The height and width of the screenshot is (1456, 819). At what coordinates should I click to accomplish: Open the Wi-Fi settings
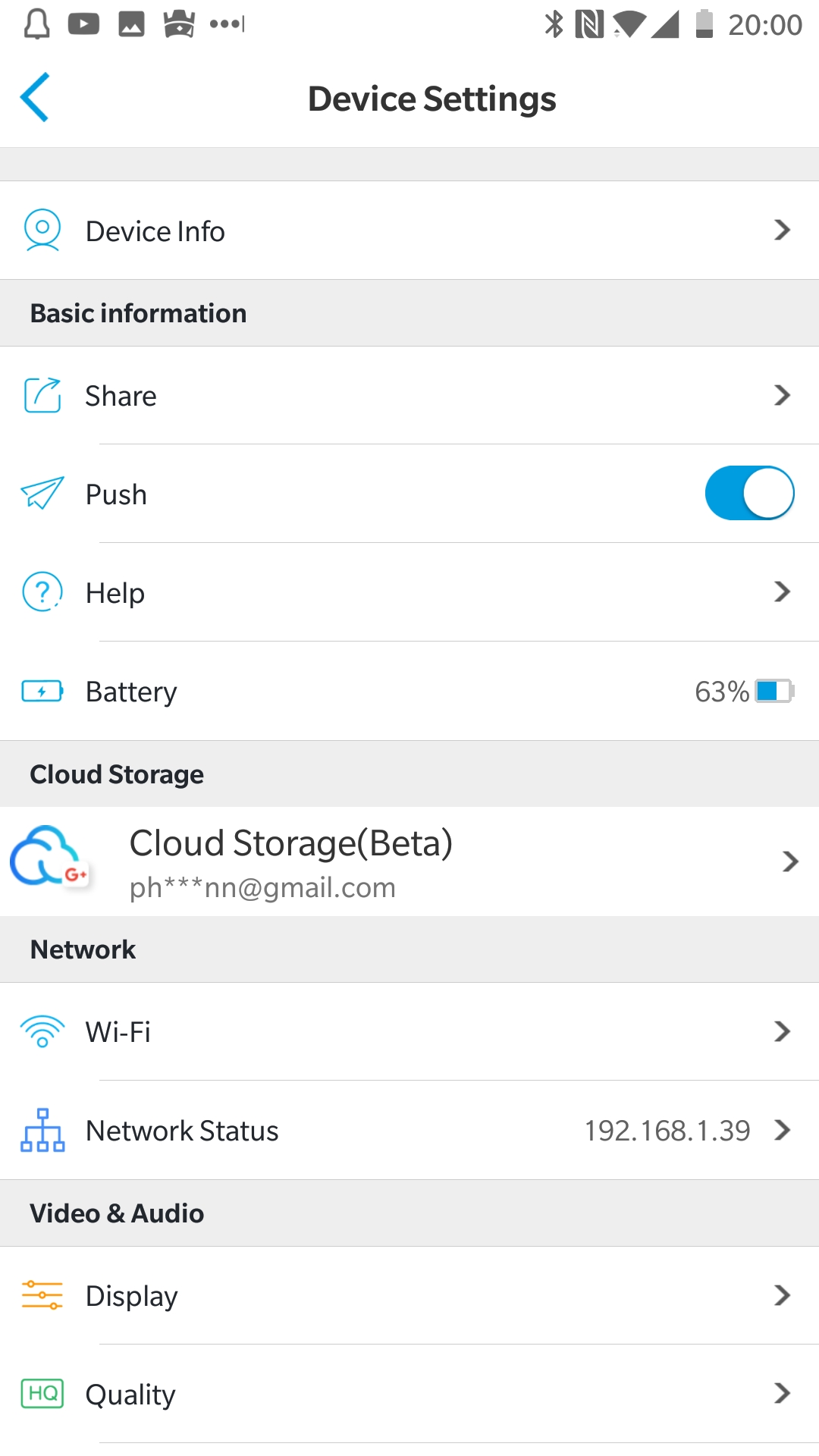click(x=409, y=1031)
